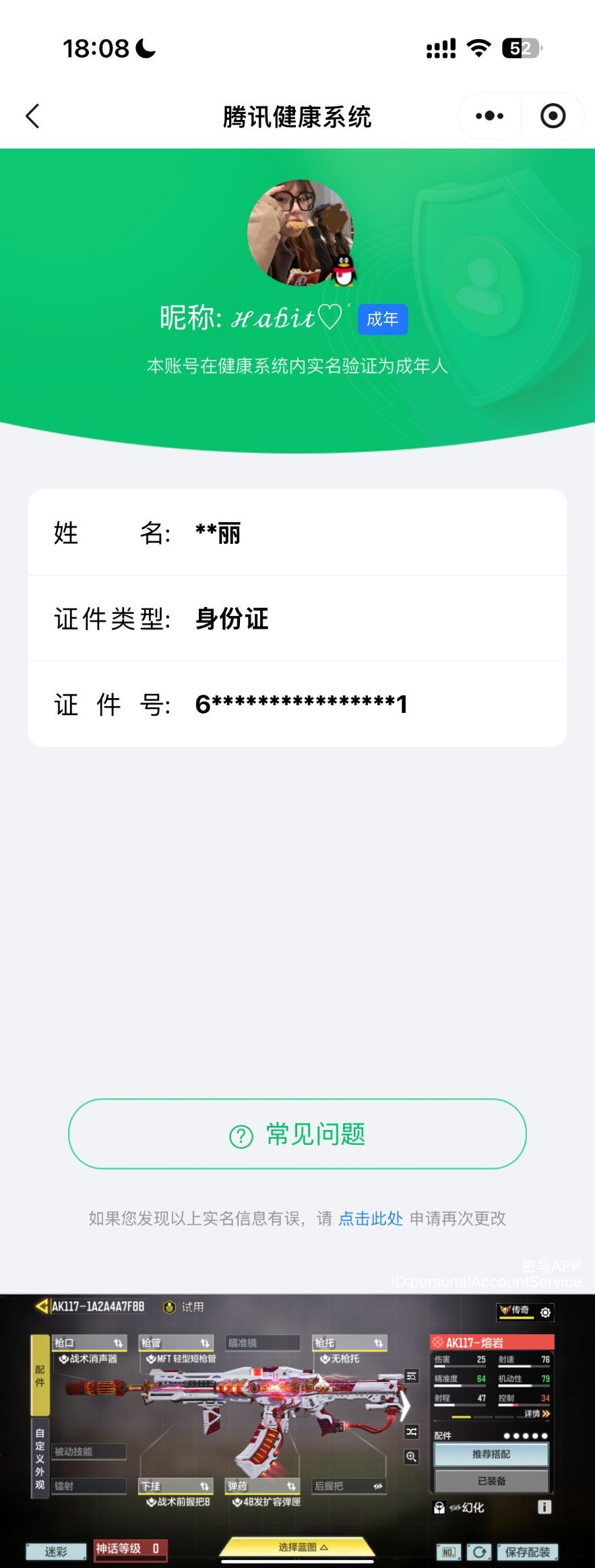Image resolution: width=595 pixels, height=1568 pixels.
Task: Close the mini-program with the circle icon
Action: pyautogui.click(x=553, y=116)
